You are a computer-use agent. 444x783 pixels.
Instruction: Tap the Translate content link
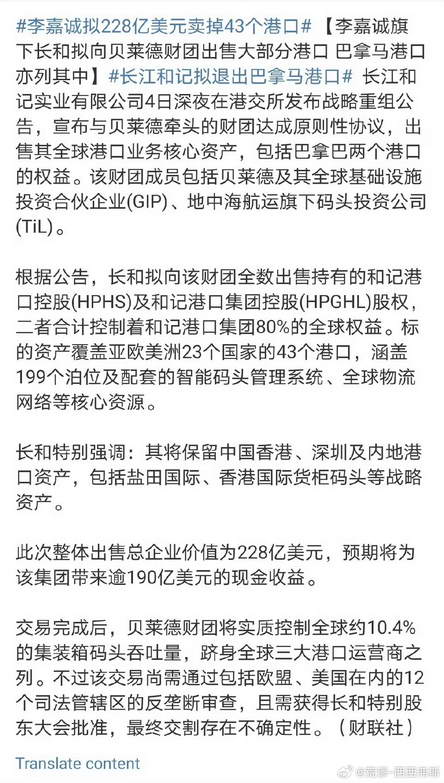78,763
